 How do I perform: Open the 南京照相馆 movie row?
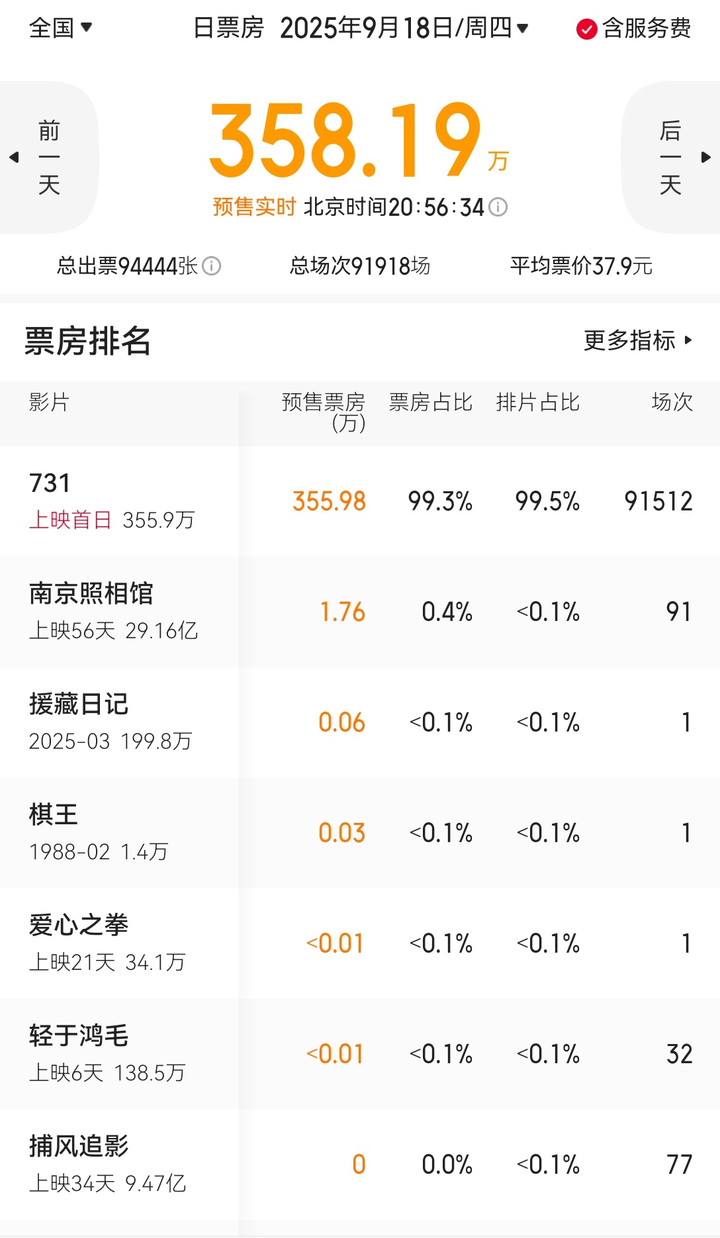coord(360,612)
